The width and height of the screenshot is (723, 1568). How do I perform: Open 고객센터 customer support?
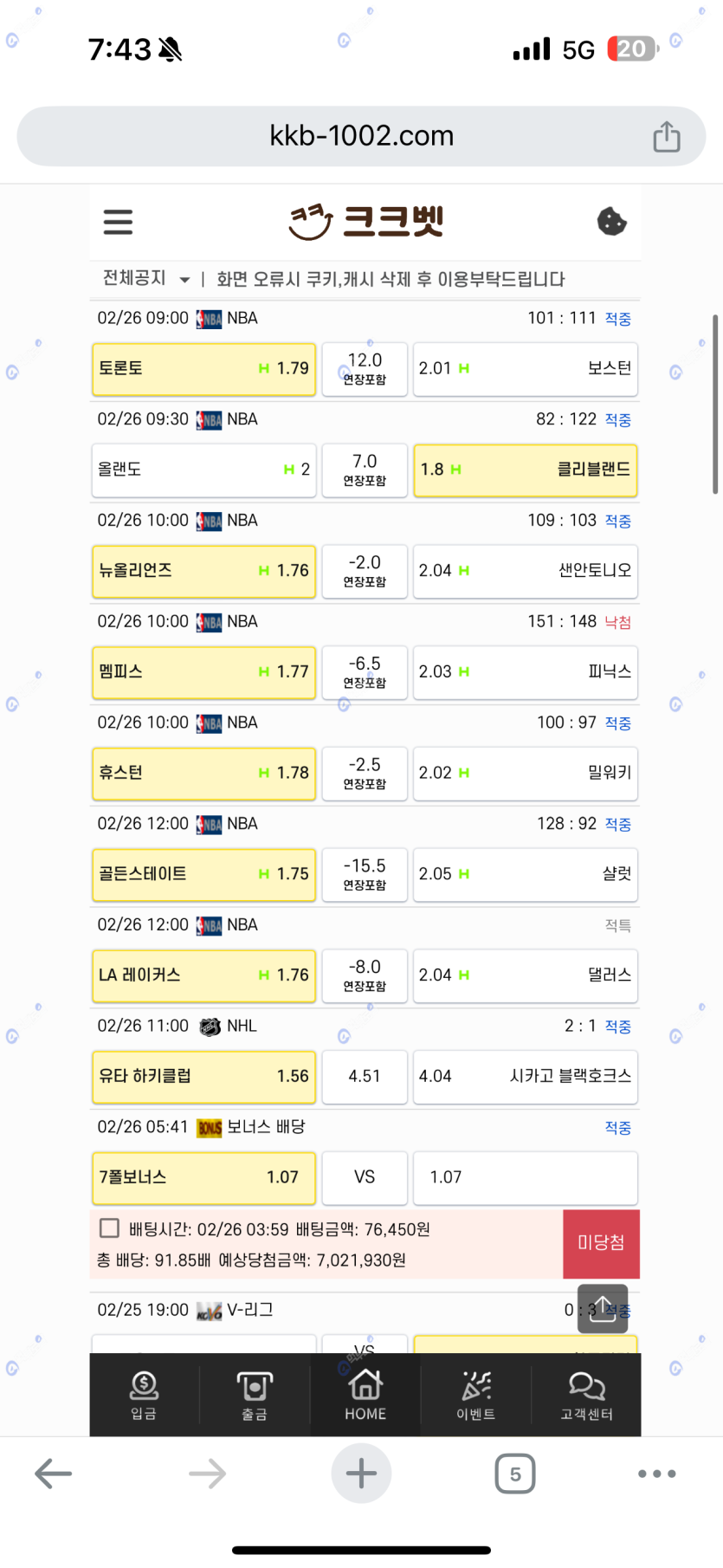586,1395
